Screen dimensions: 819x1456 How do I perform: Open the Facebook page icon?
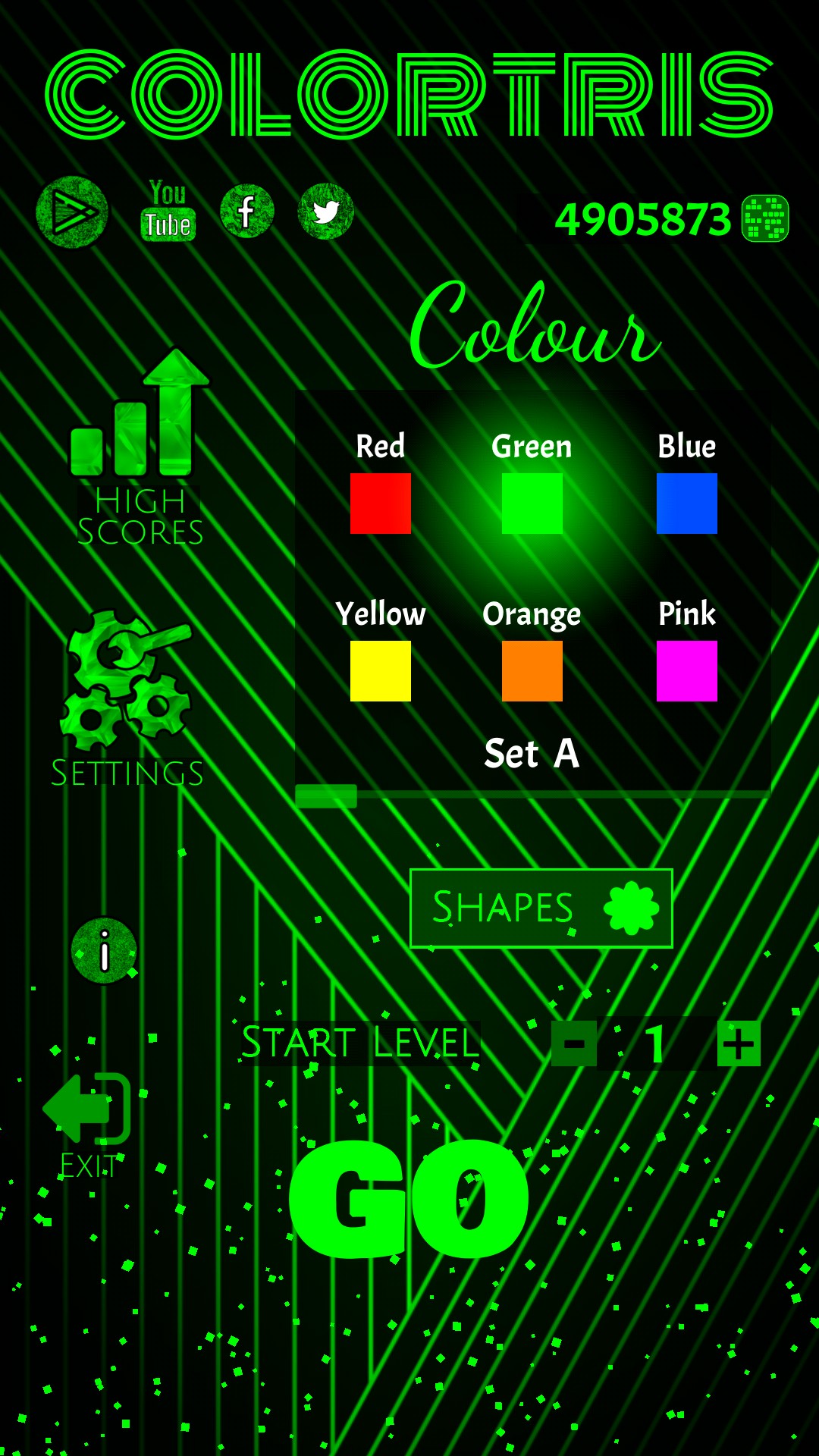coord(246,212)
